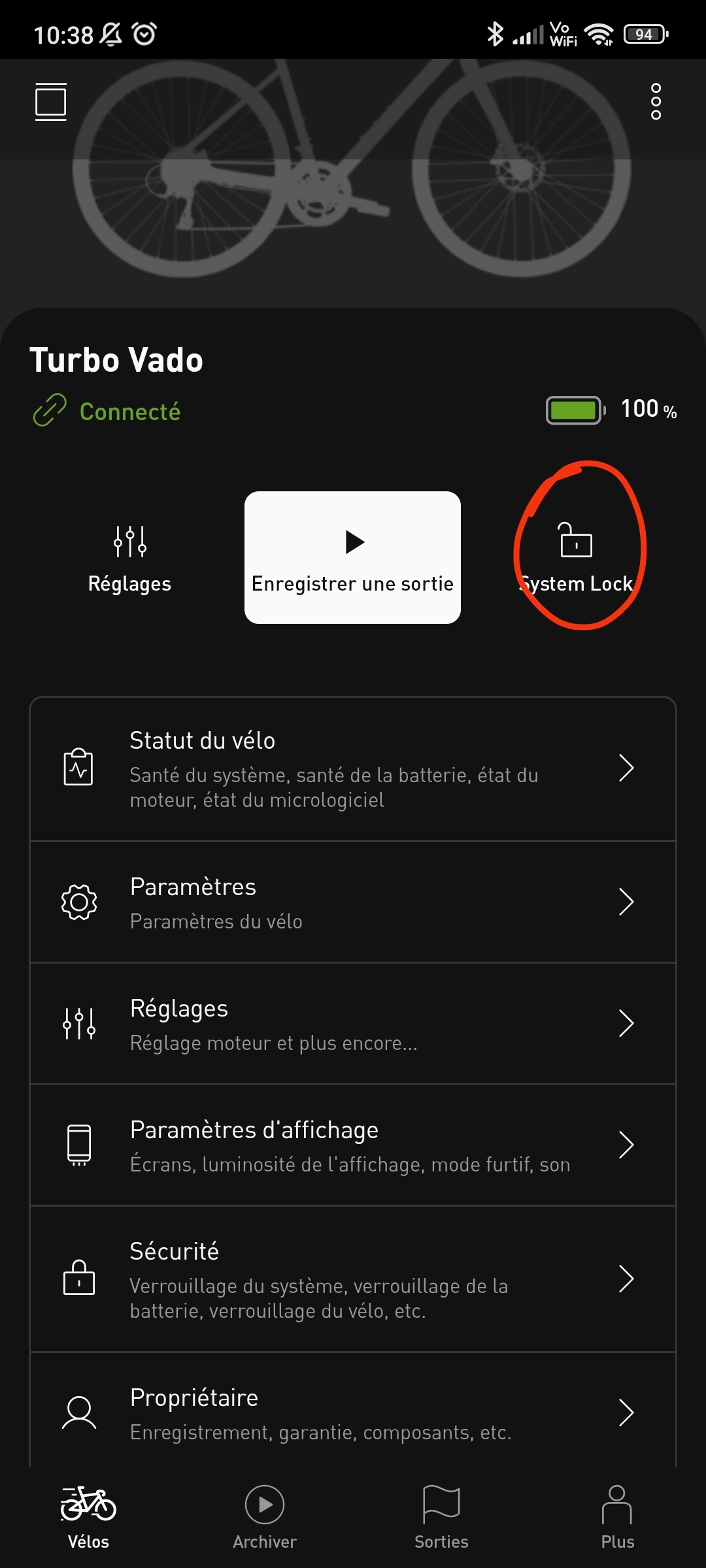Viewport: 706px width, 1568px height.
Task: Activate System Lock
Action: pos(576,557)
